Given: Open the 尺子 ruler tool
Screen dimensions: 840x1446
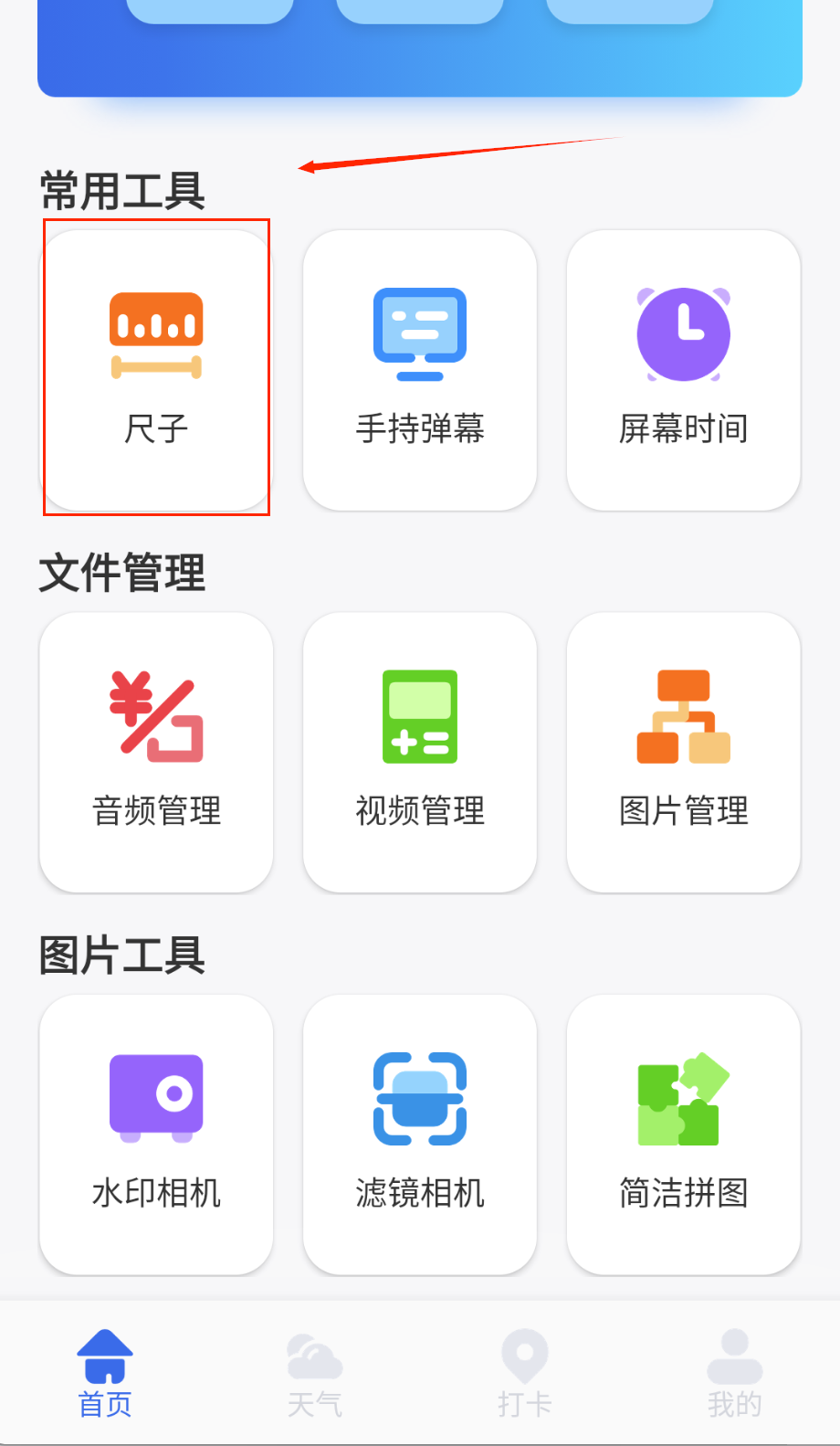Looking at the screenshot, I should coord(156,369).
